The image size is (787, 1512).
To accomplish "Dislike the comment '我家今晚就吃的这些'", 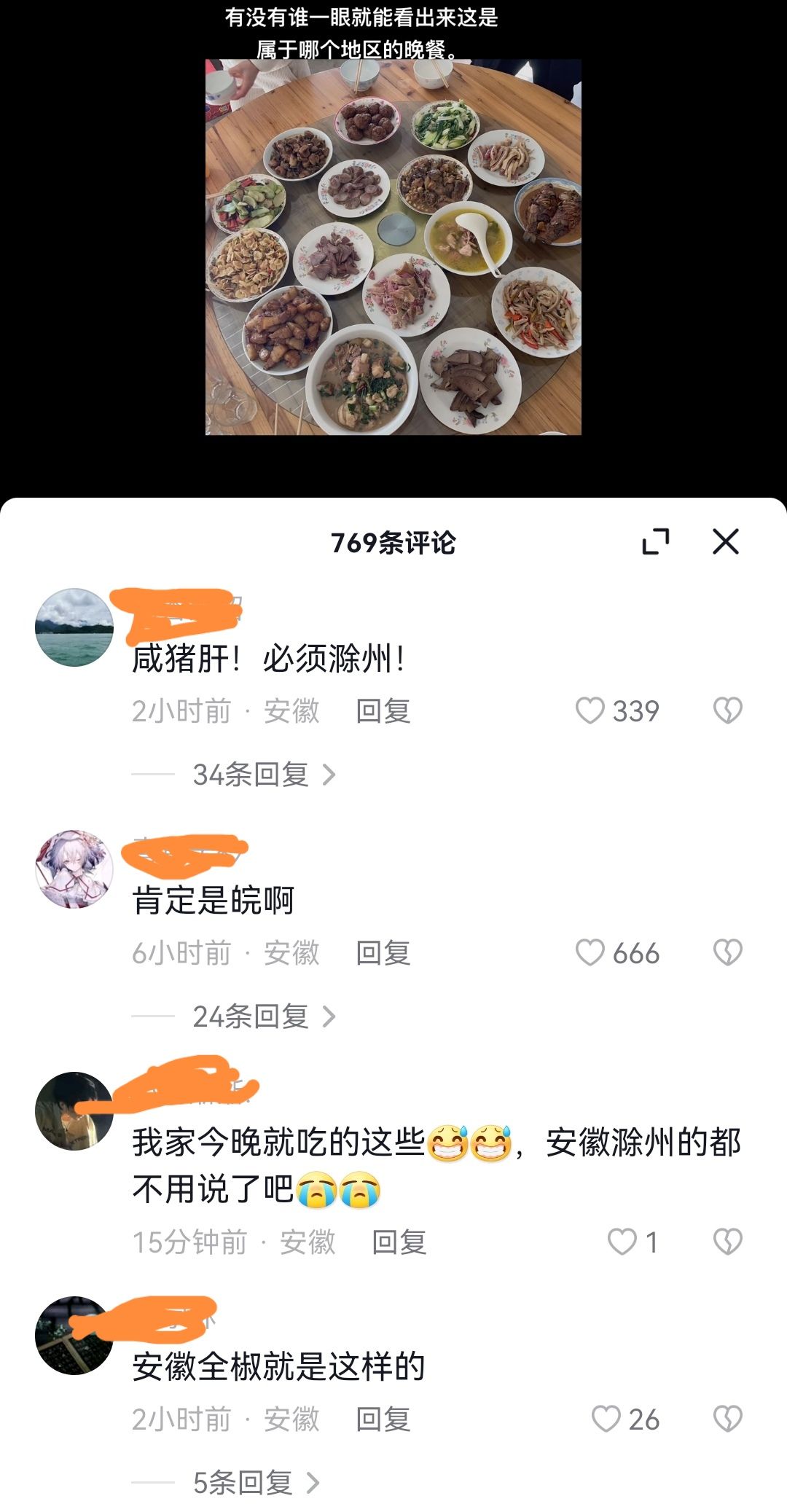I will tap(727, 1242).
